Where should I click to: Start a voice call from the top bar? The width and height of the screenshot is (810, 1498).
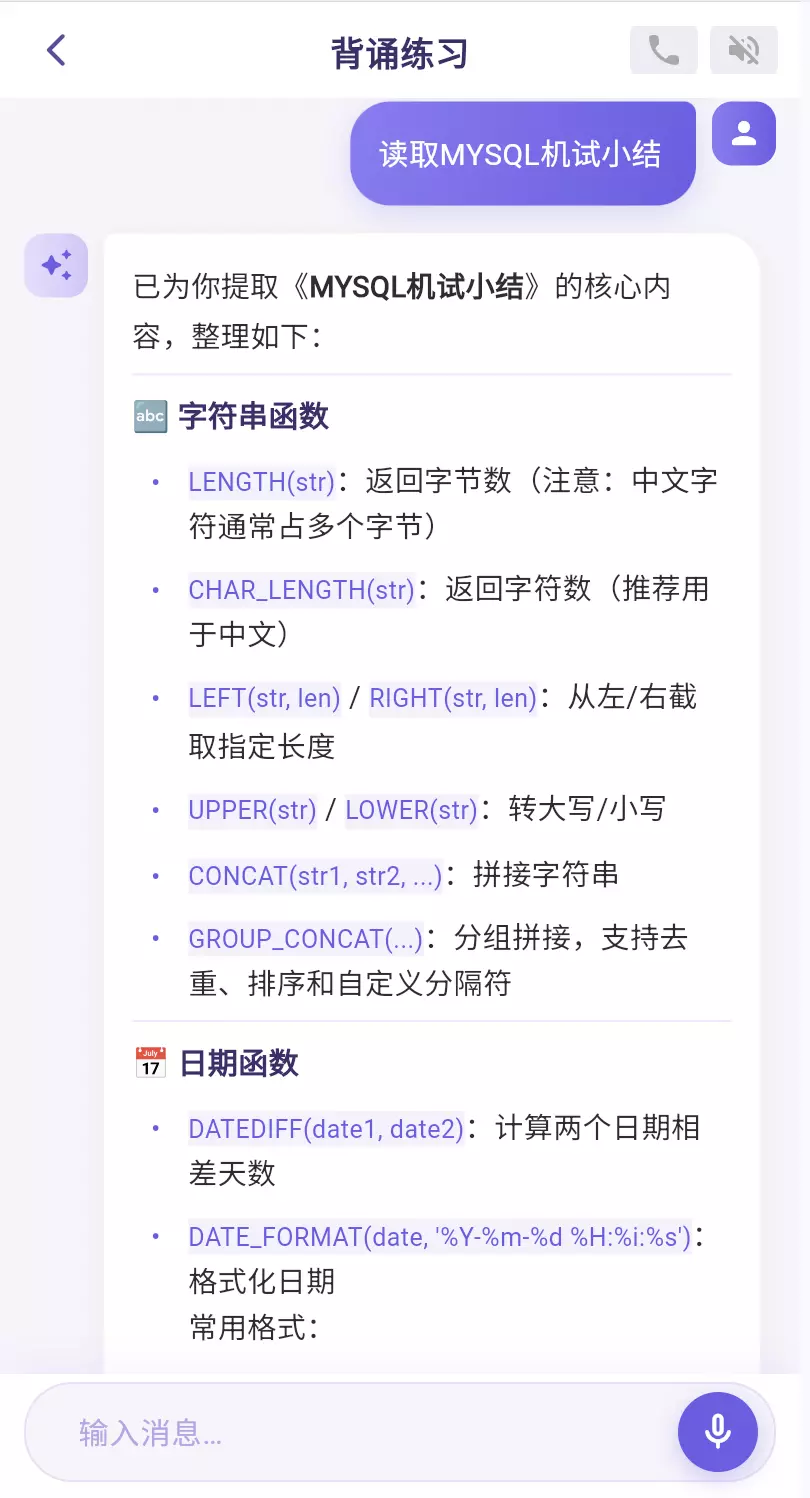(x=663, y=50)
